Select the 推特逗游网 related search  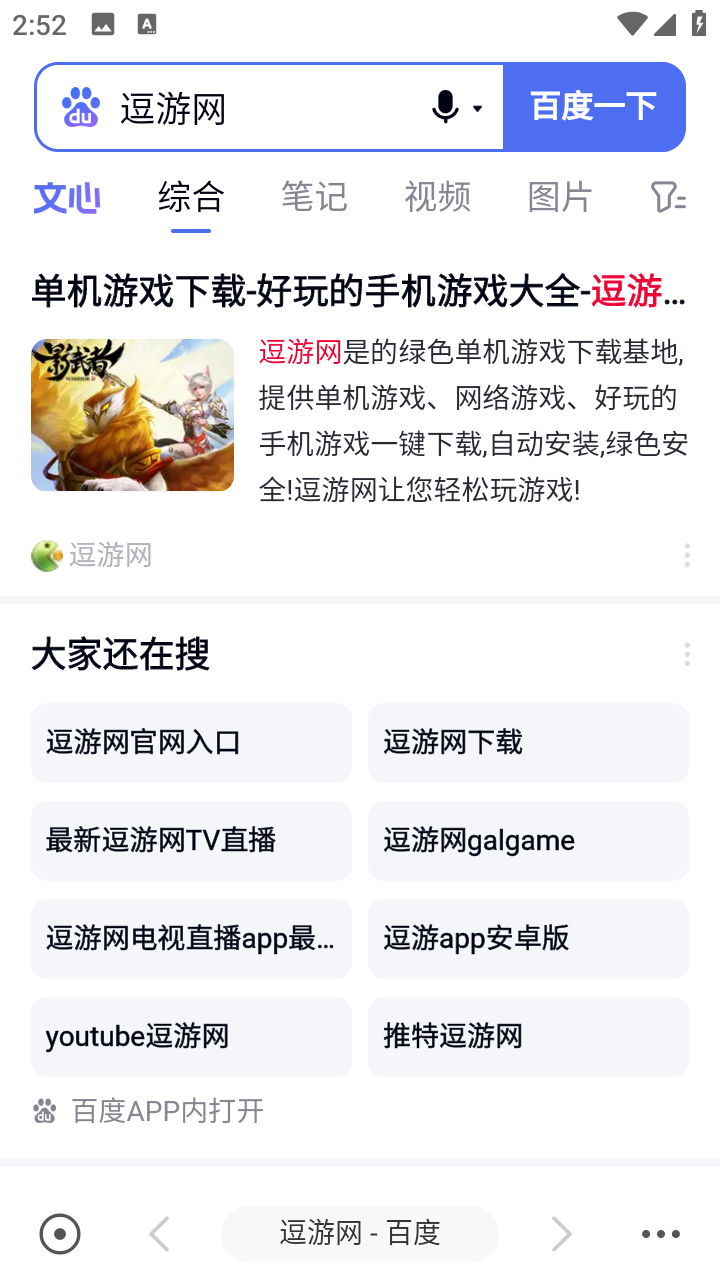point(528,1037)
